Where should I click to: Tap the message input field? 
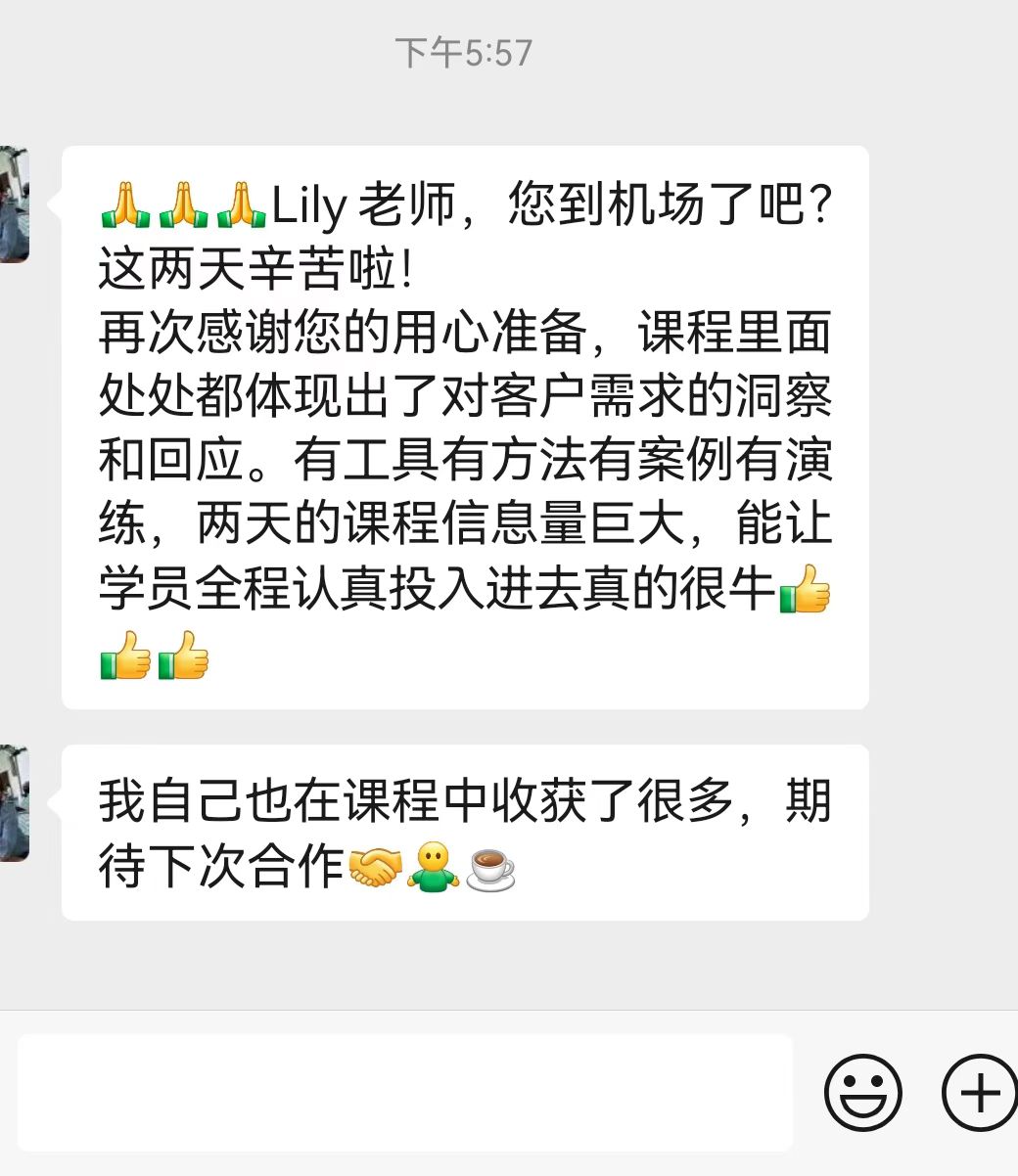(404, 1093)
